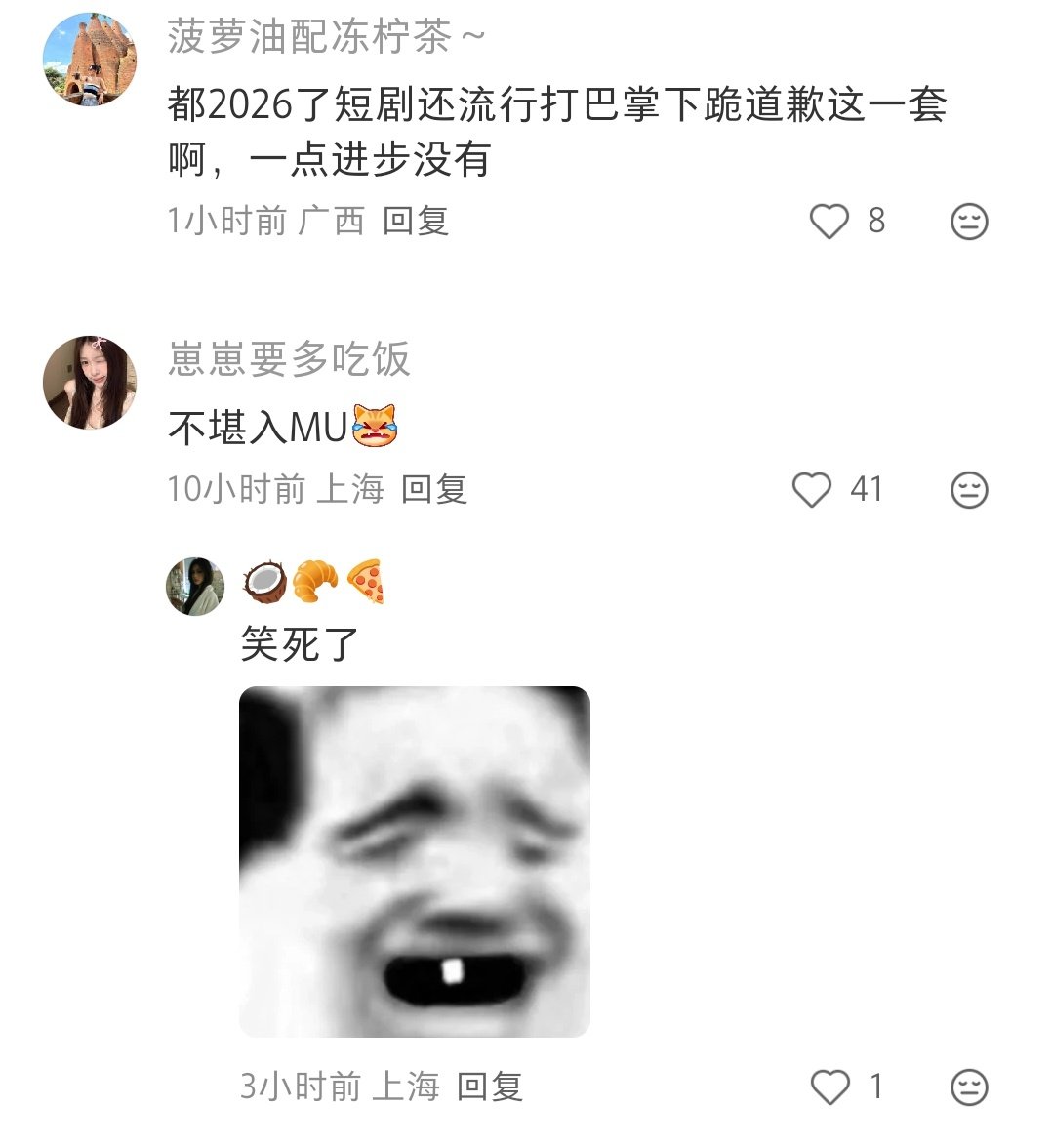
Task: Tap the username 菠萝油配冻柠茶~
Action: point(326,38)
